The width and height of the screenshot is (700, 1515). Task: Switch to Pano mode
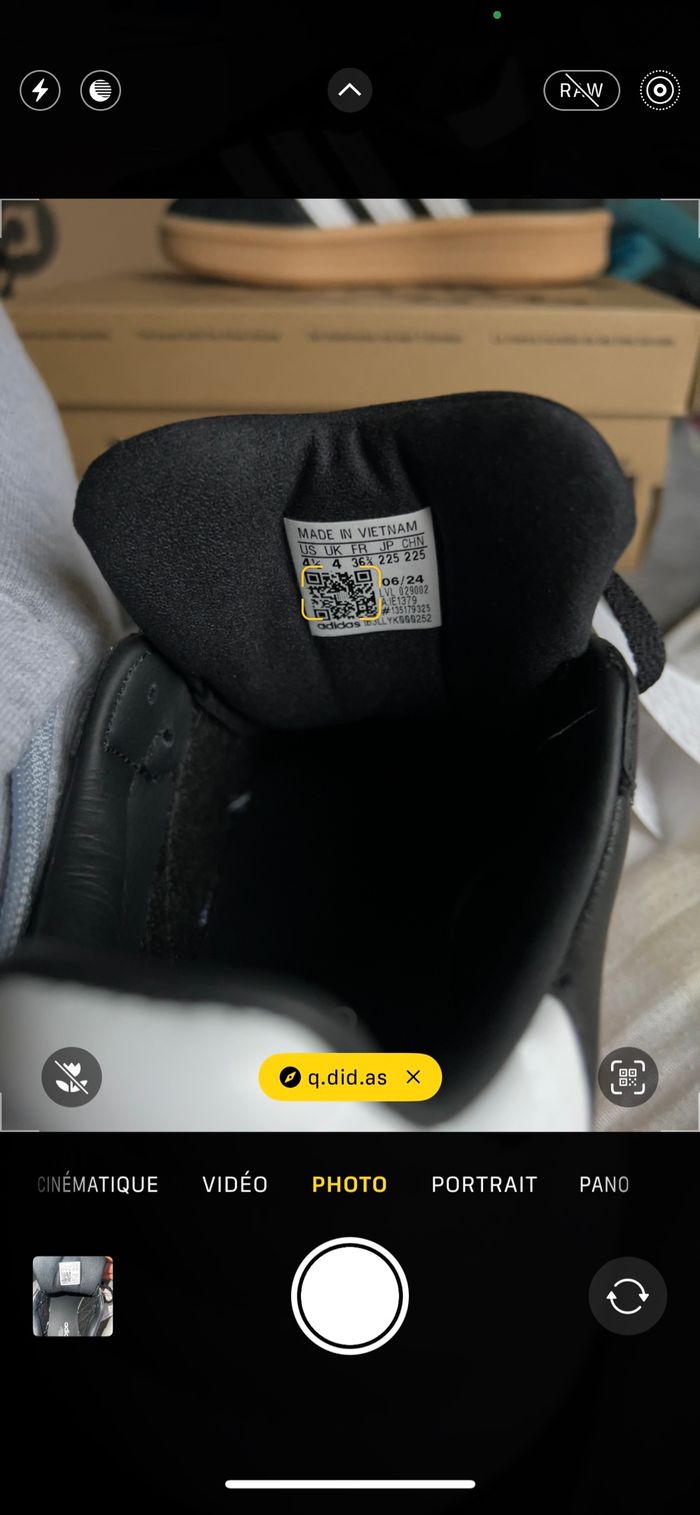click(x=604, y=1185)
